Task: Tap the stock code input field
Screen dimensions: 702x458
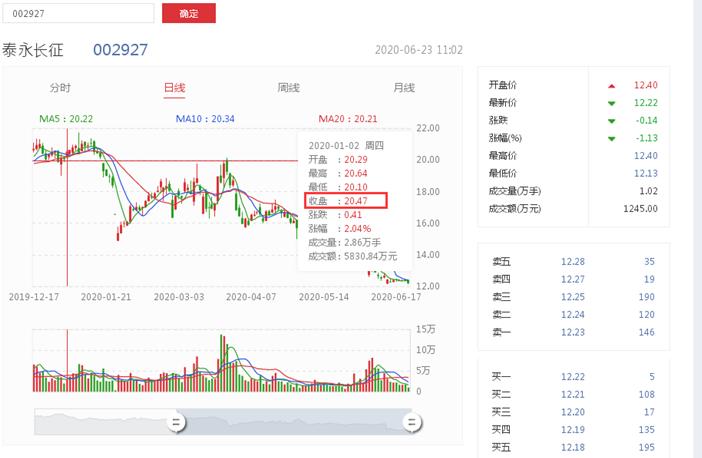Action: [78, 14]
